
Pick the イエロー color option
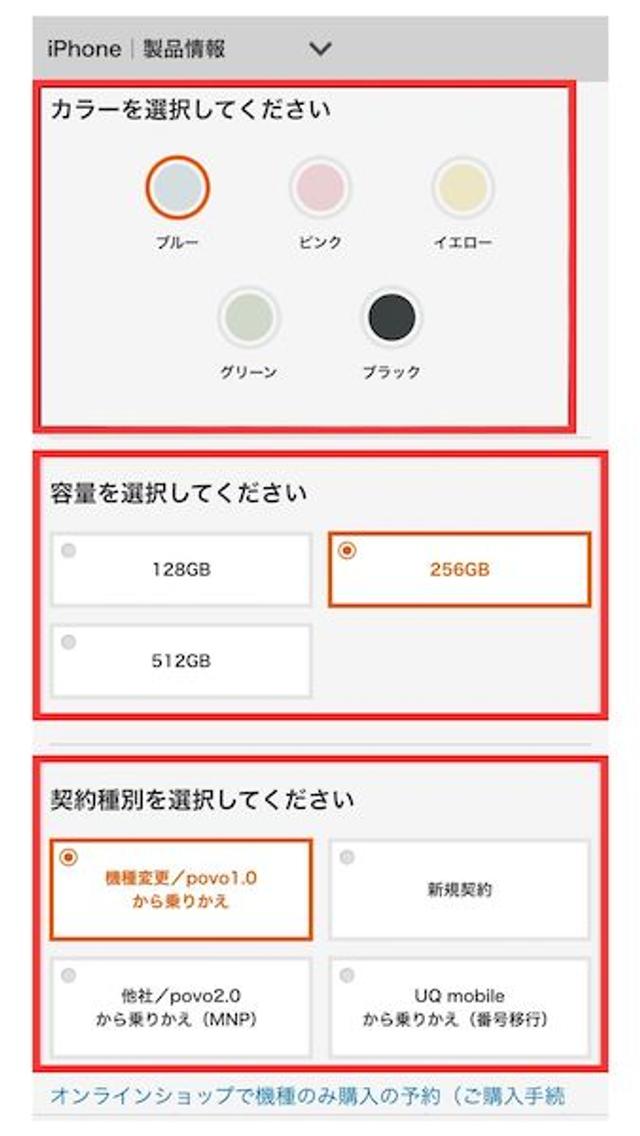(462, 188)
